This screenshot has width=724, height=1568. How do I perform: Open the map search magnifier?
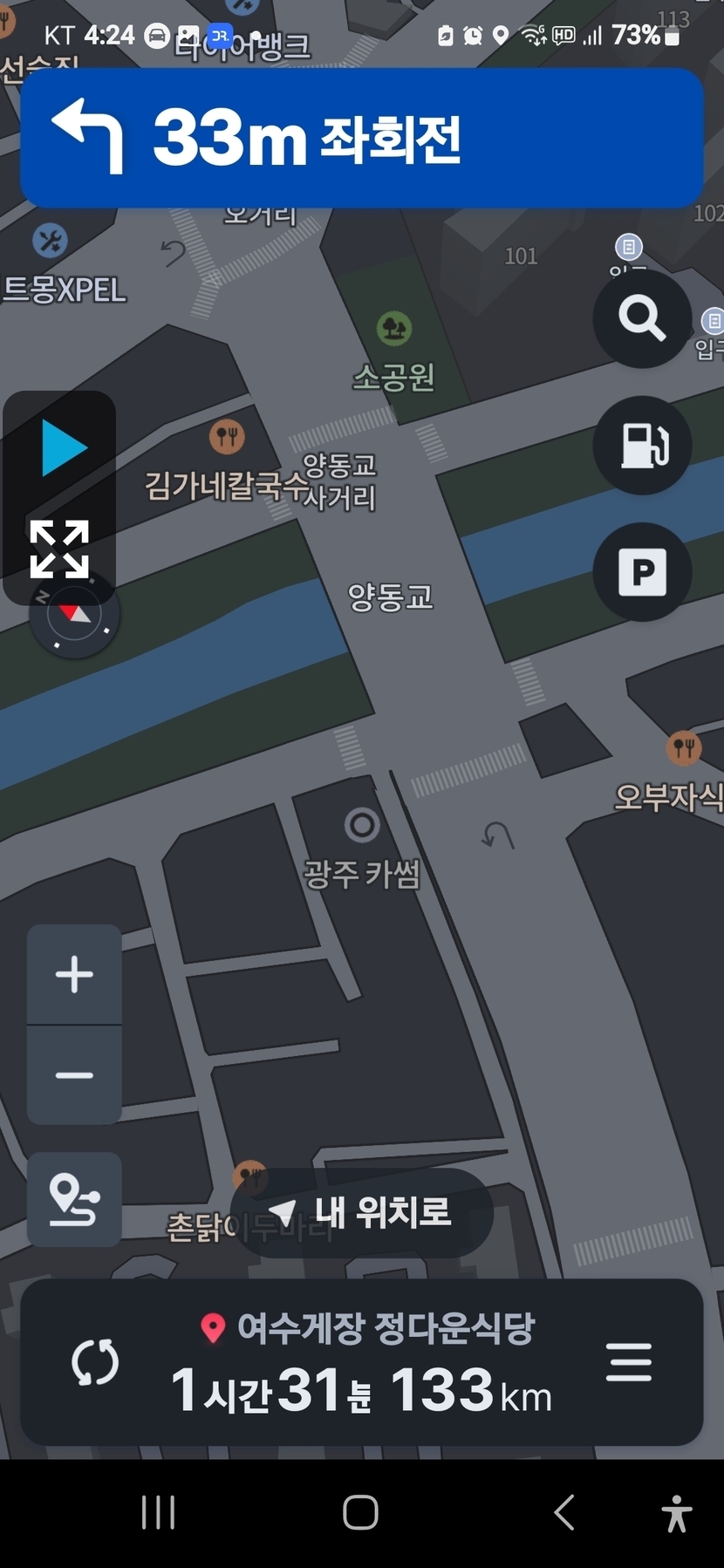tap(642, 318)
